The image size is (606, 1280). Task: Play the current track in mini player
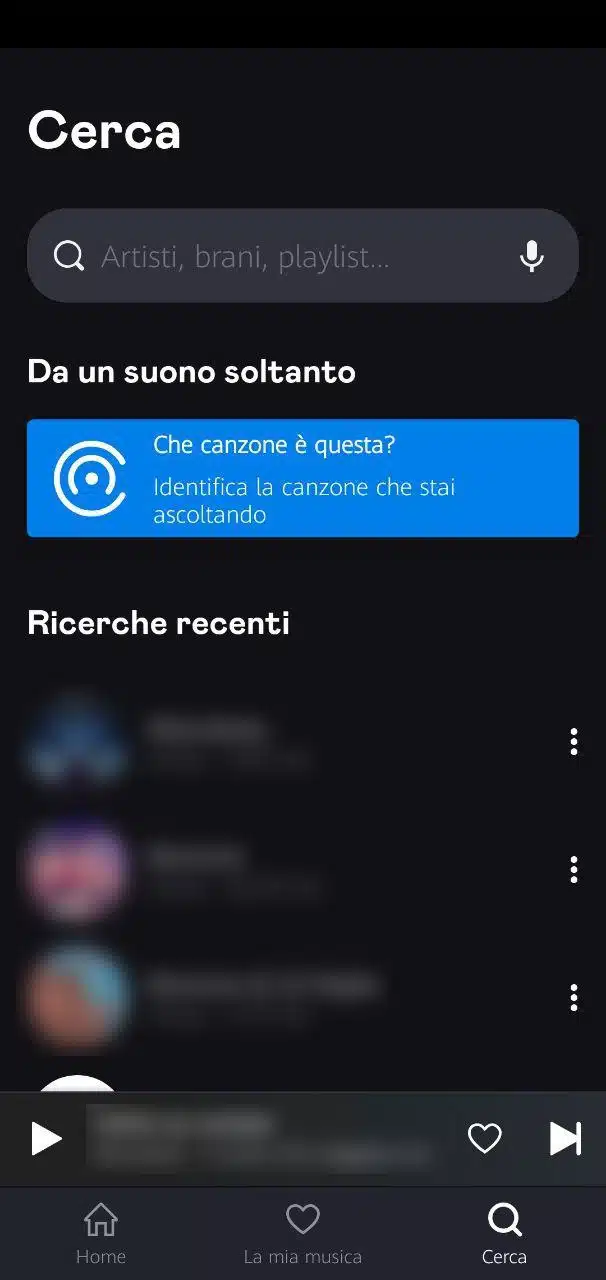(46, 1138)
